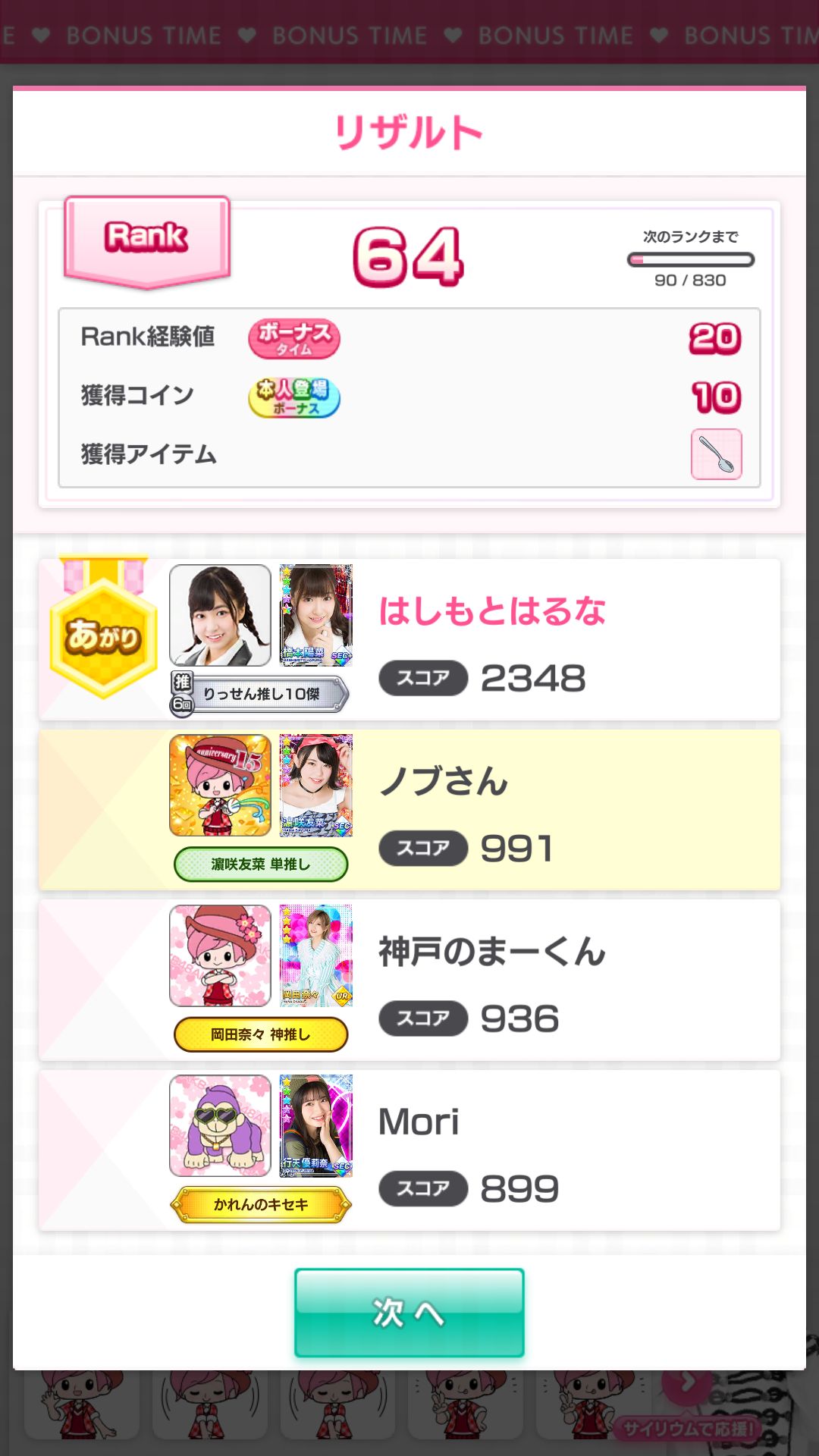Open 神戸のまーくん's player row

tap(491, 981)
